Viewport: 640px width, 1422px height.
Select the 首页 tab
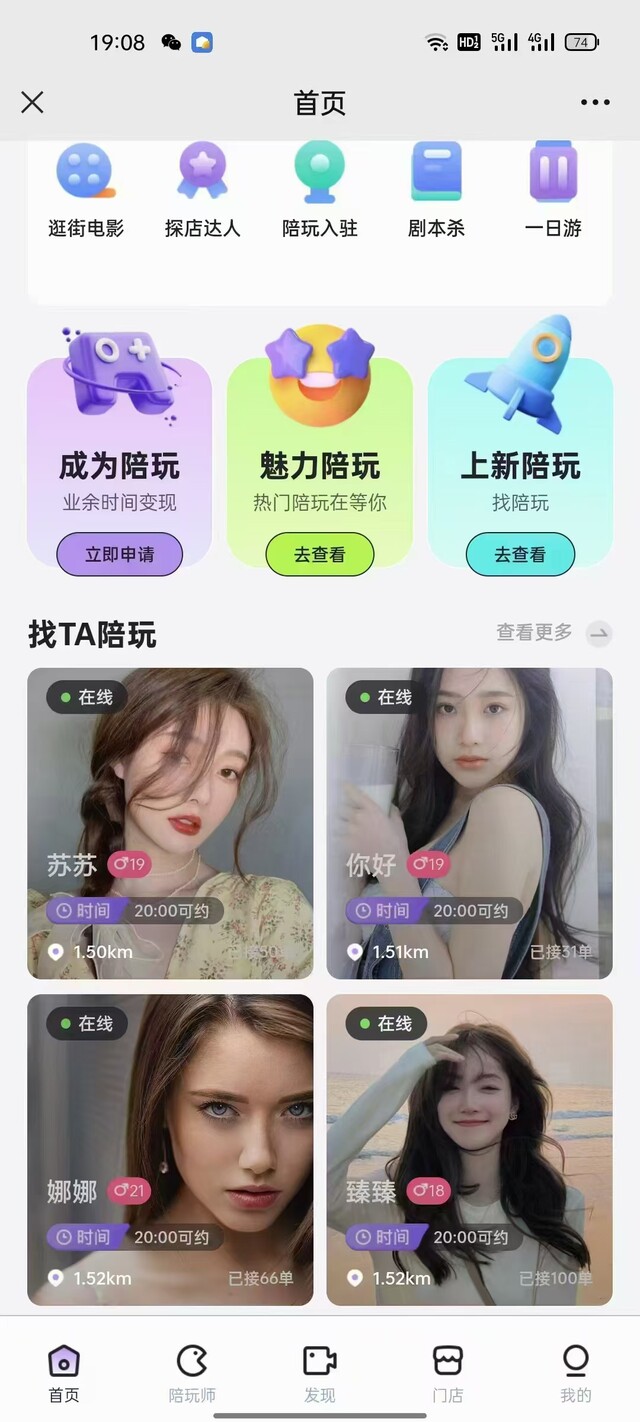click(x=64, y=1373)
